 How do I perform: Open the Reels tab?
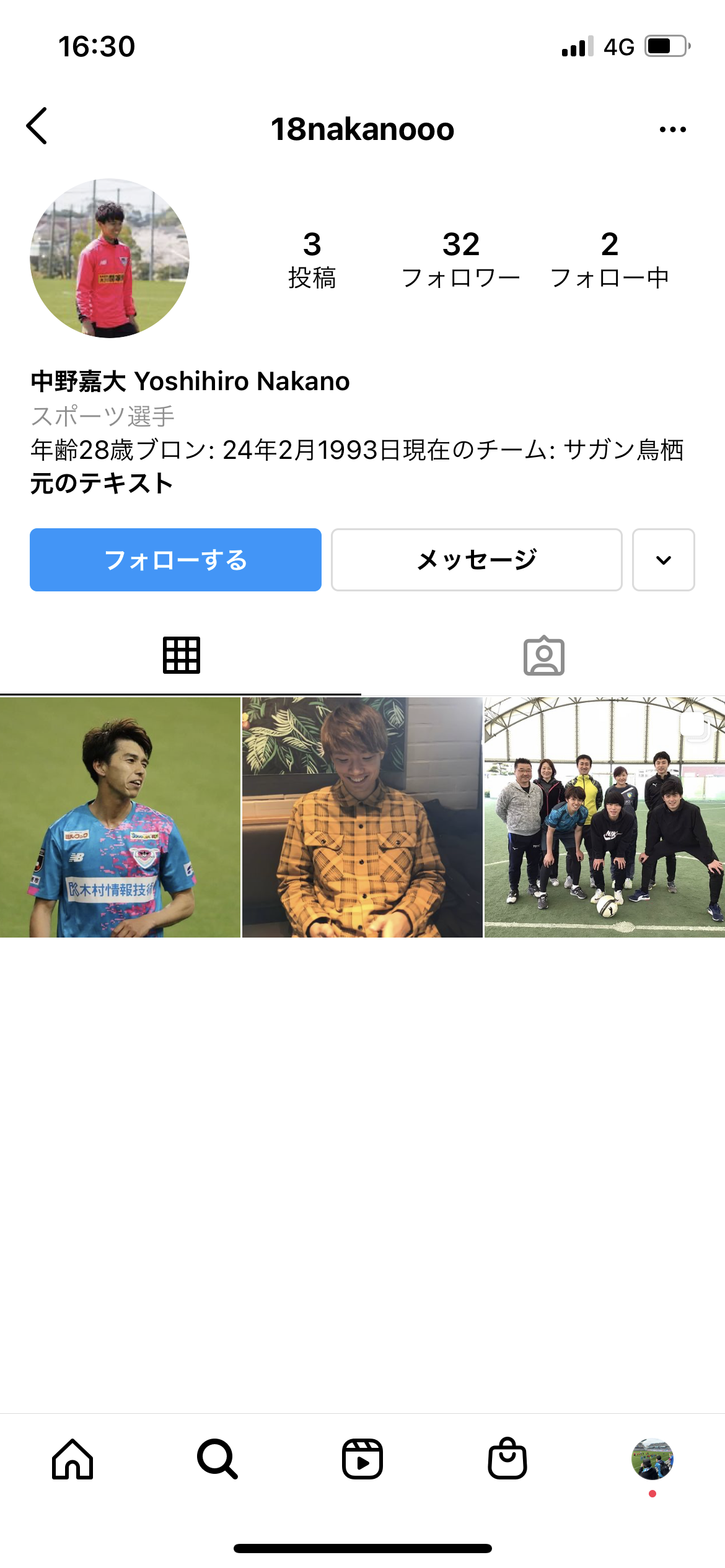click(362, 1459)
